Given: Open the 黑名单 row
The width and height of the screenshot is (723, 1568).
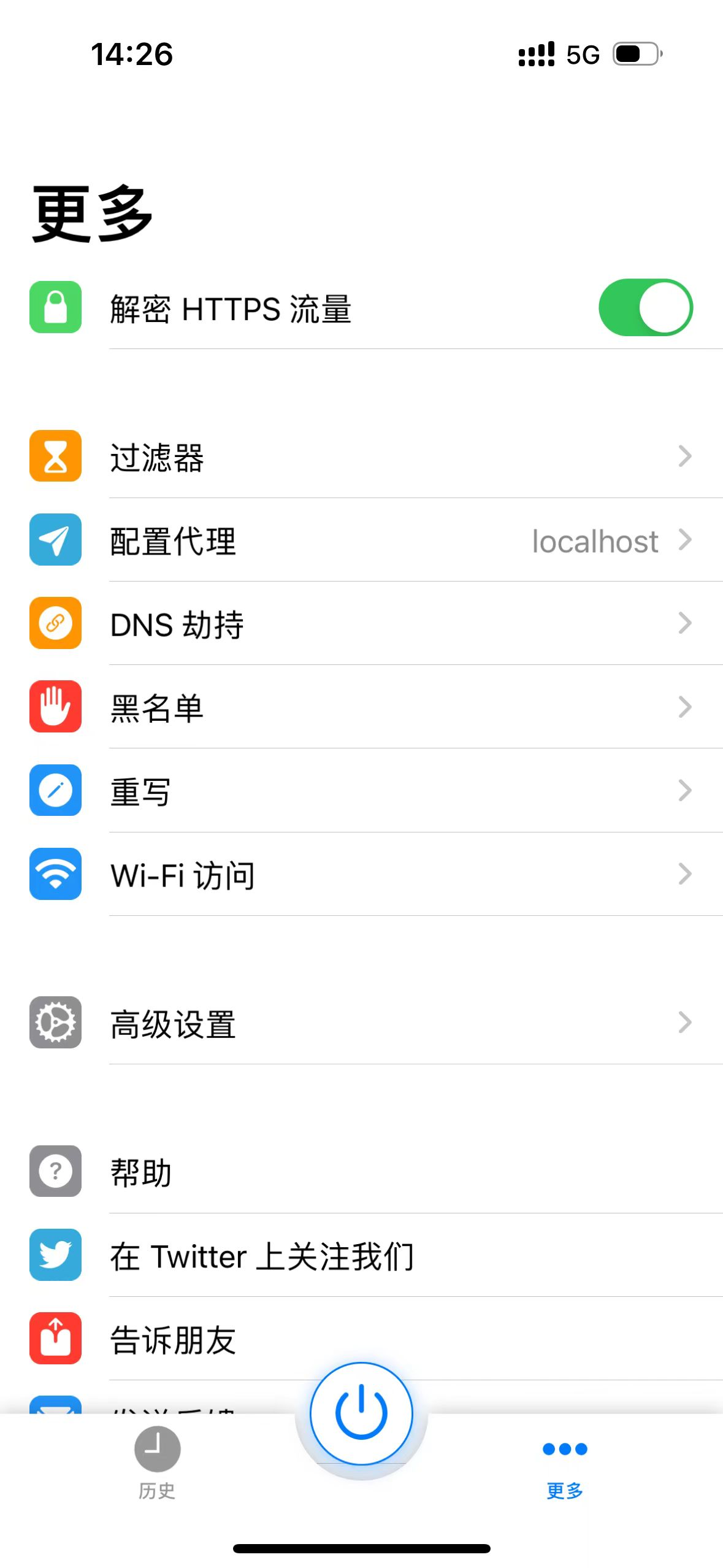Looking at the screenshot, I should pos(362,707).
